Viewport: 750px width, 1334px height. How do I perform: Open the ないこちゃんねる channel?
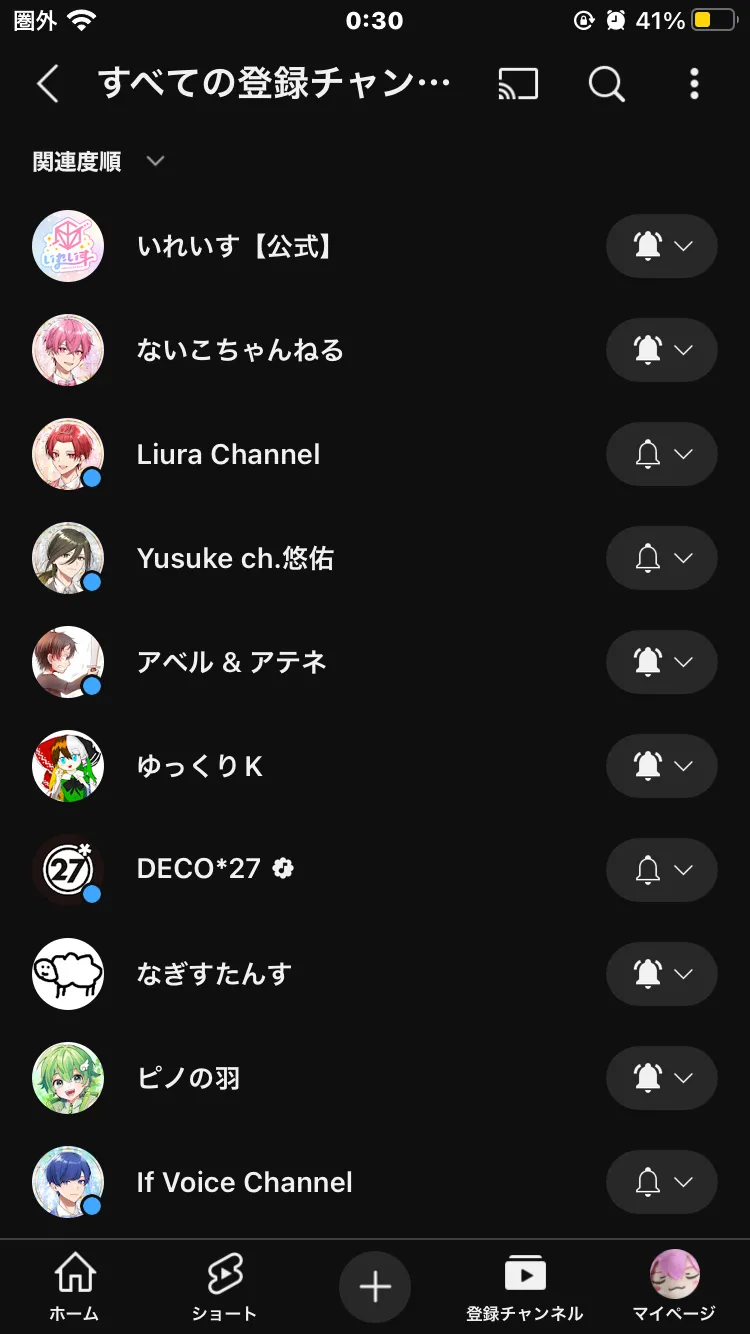[x=240, y=350]
